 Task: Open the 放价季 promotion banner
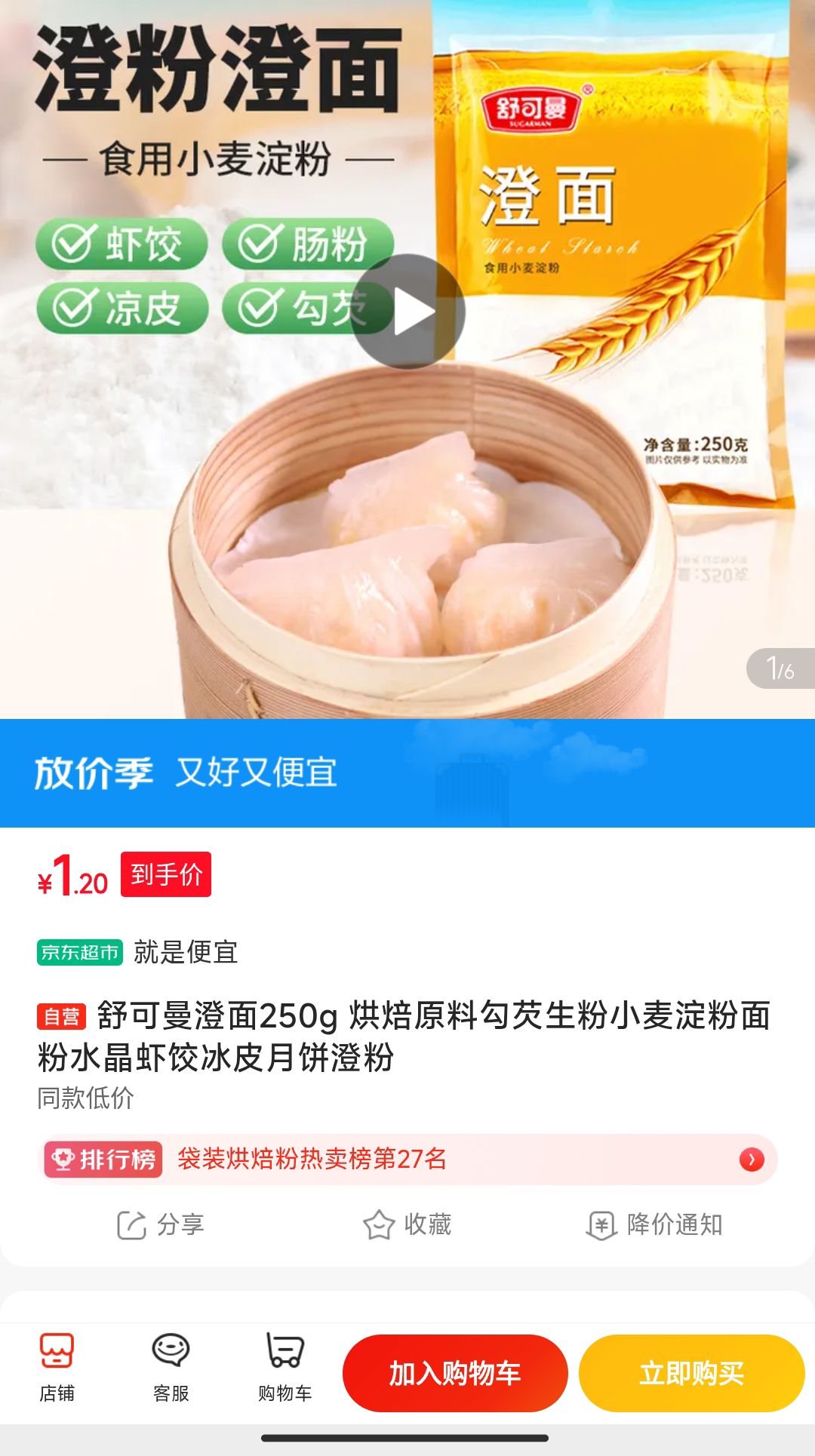[x=407, y=773]
